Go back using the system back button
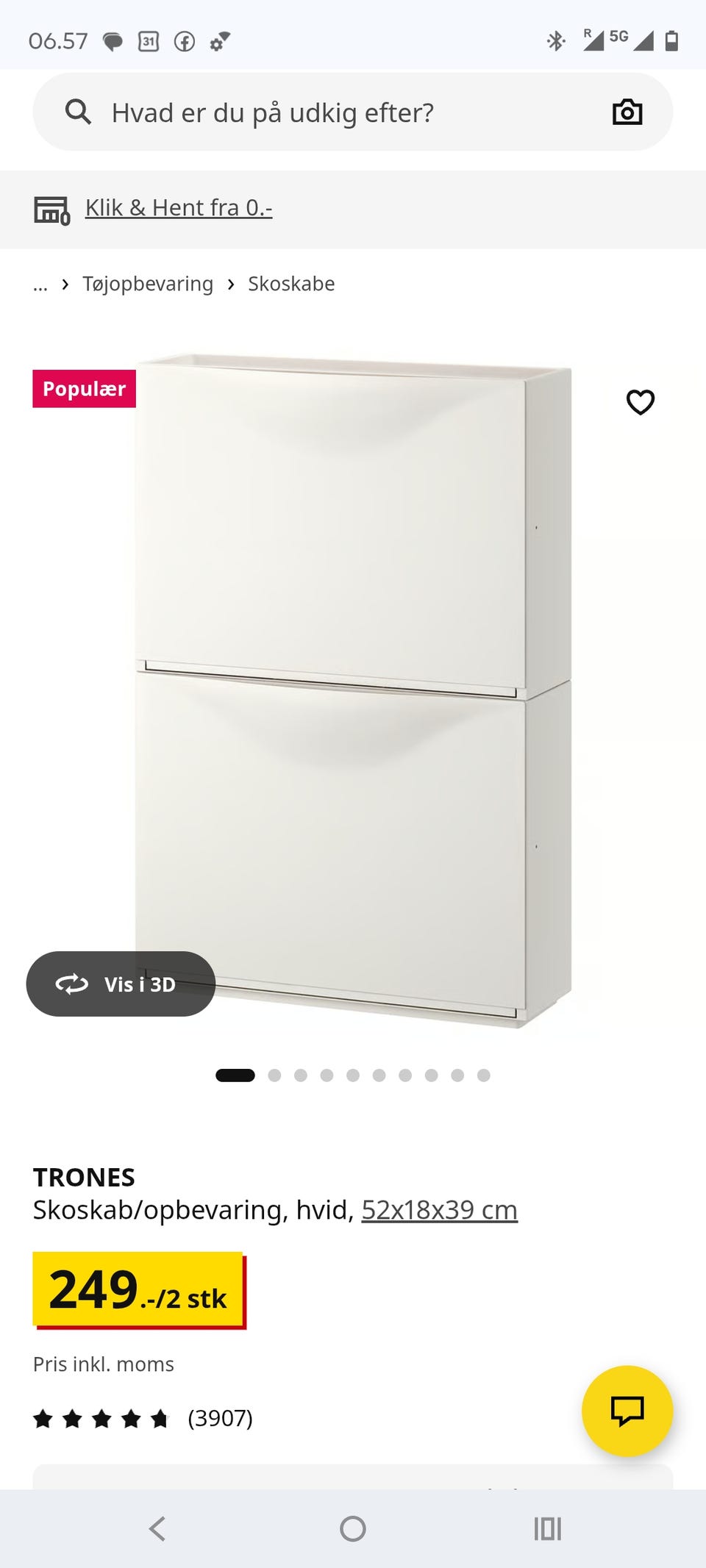This screenshot has width=706, height=1568. click(x=157, y=1529)
